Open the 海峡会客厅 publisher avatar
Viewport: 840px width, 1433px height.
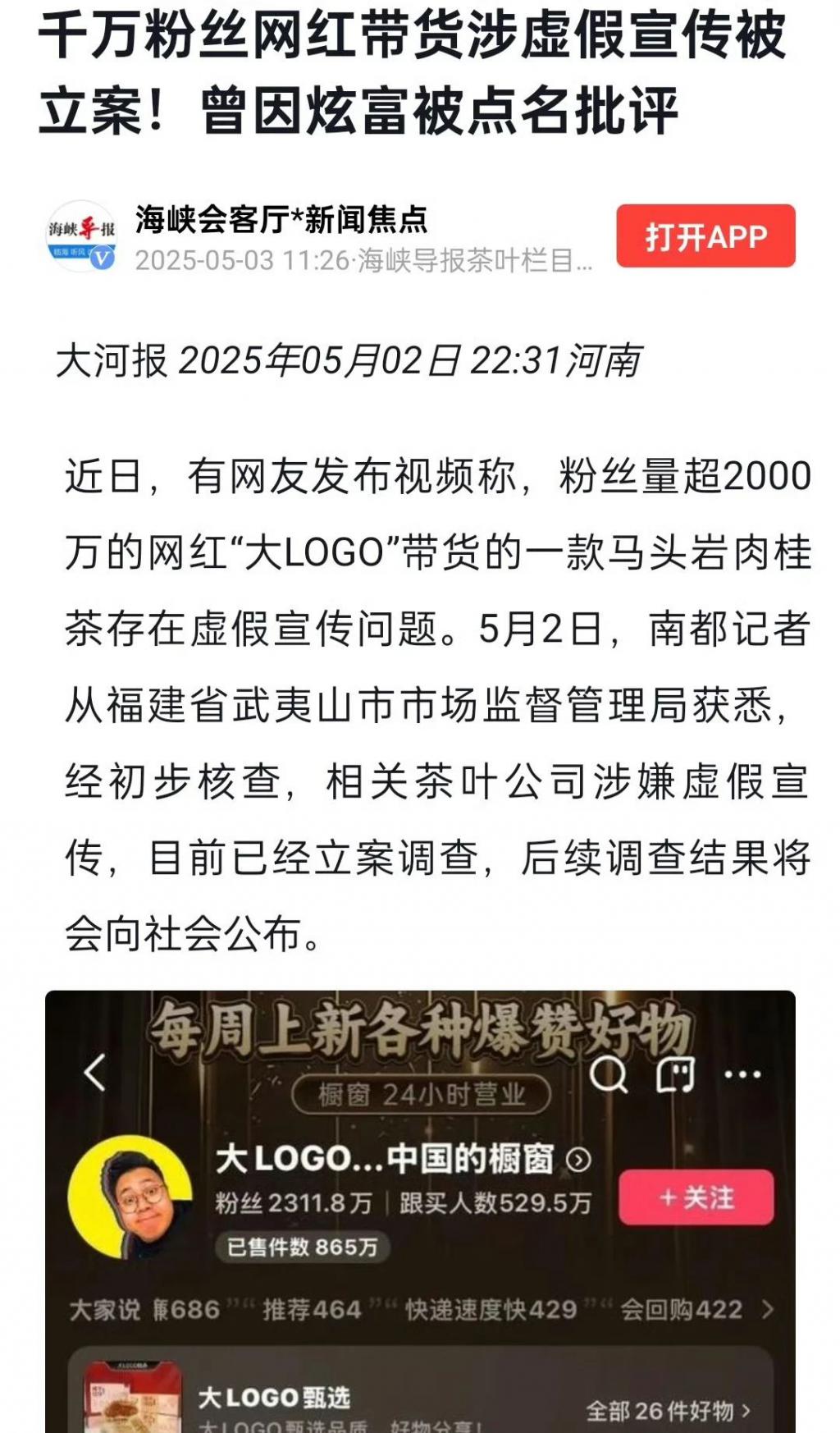pyautogui.click(x=80, y=236)
